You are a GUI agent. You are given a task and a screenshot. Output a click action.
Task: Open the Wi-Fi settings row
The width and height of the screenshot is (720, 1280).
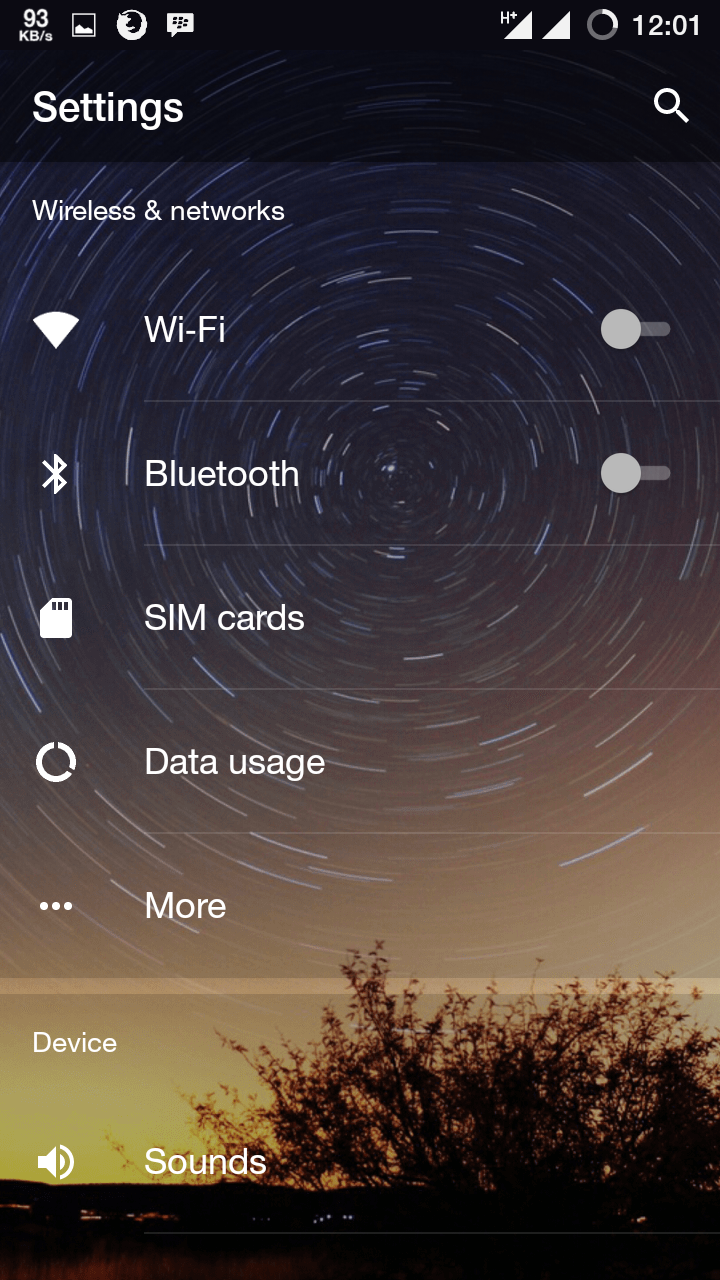pos(360,329)
